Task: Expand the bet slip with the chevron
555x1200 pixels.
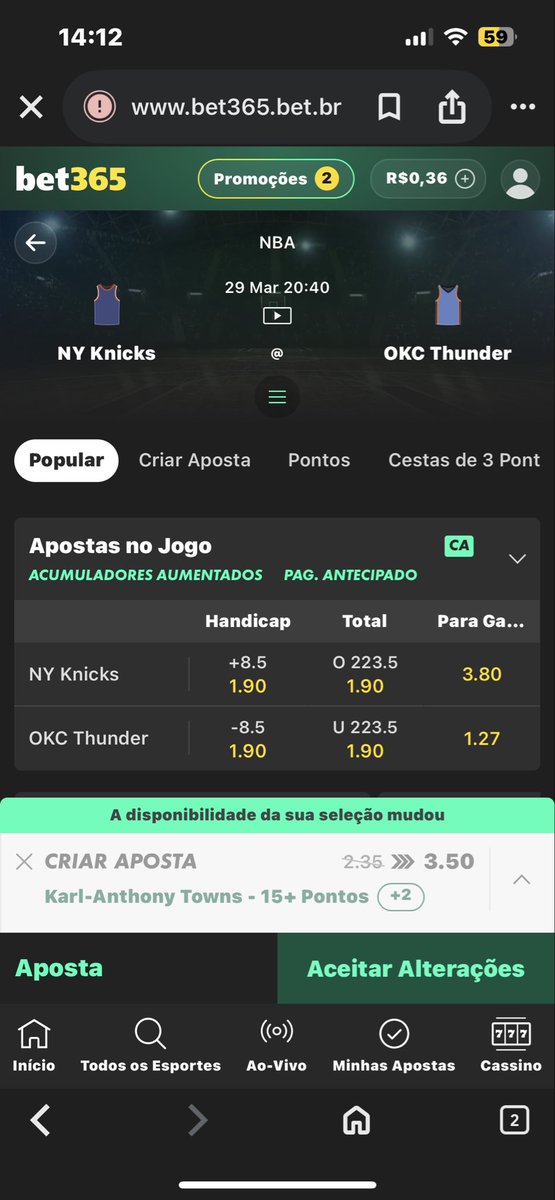Action: pos(522,880)
